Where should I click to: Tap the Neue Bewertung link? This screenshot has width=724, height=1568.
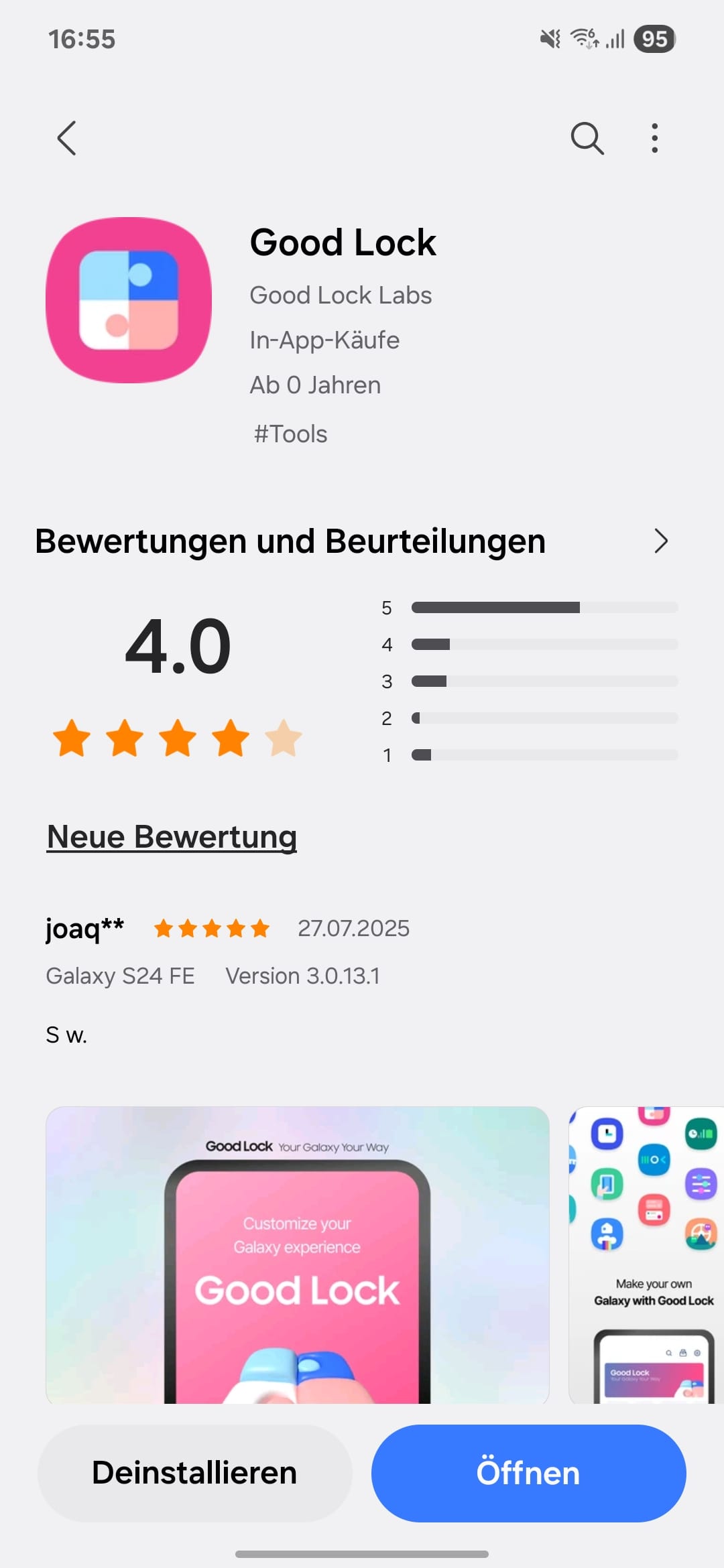[172, 837]
